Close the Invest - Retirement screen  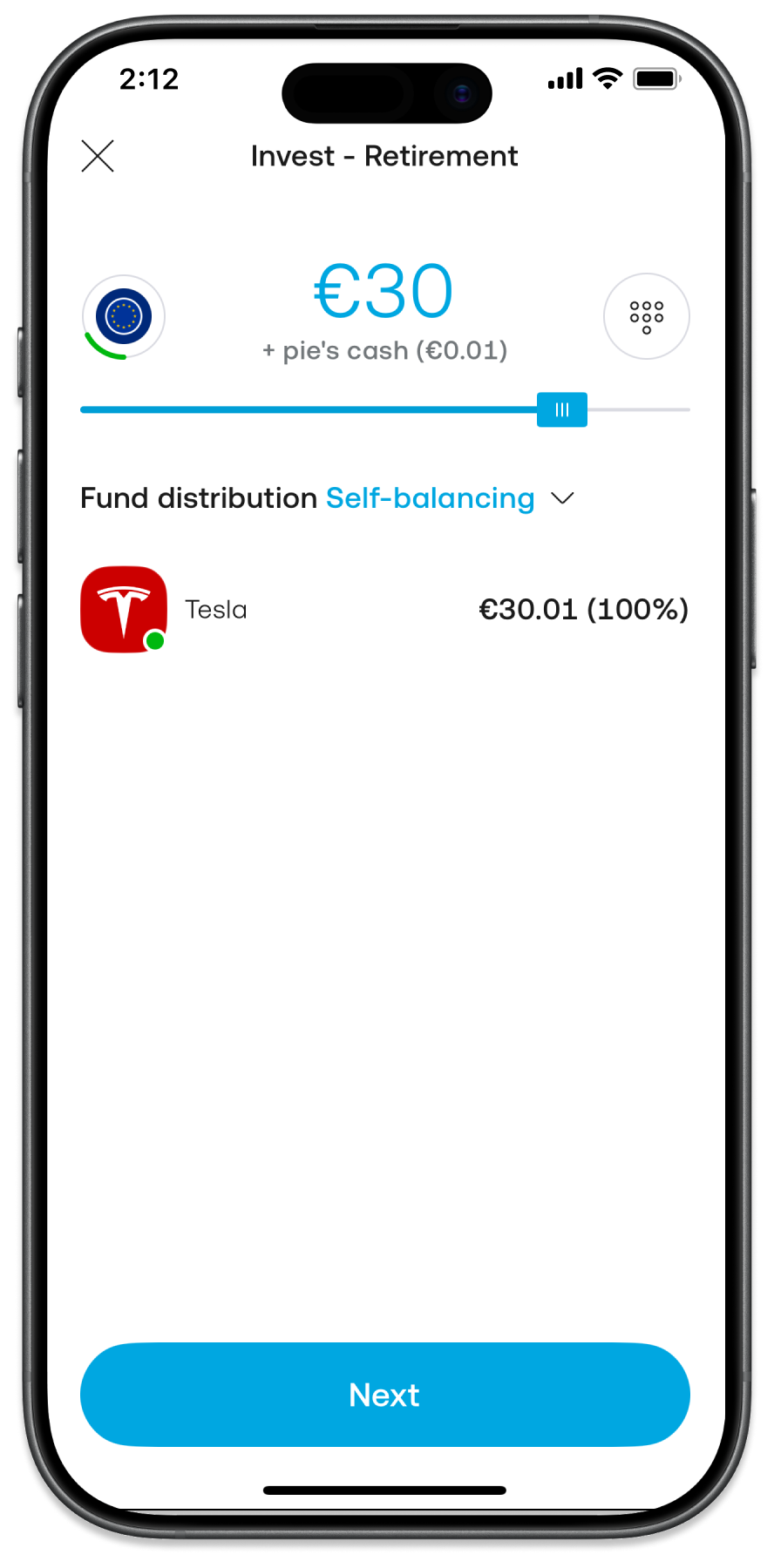(98, 157)
